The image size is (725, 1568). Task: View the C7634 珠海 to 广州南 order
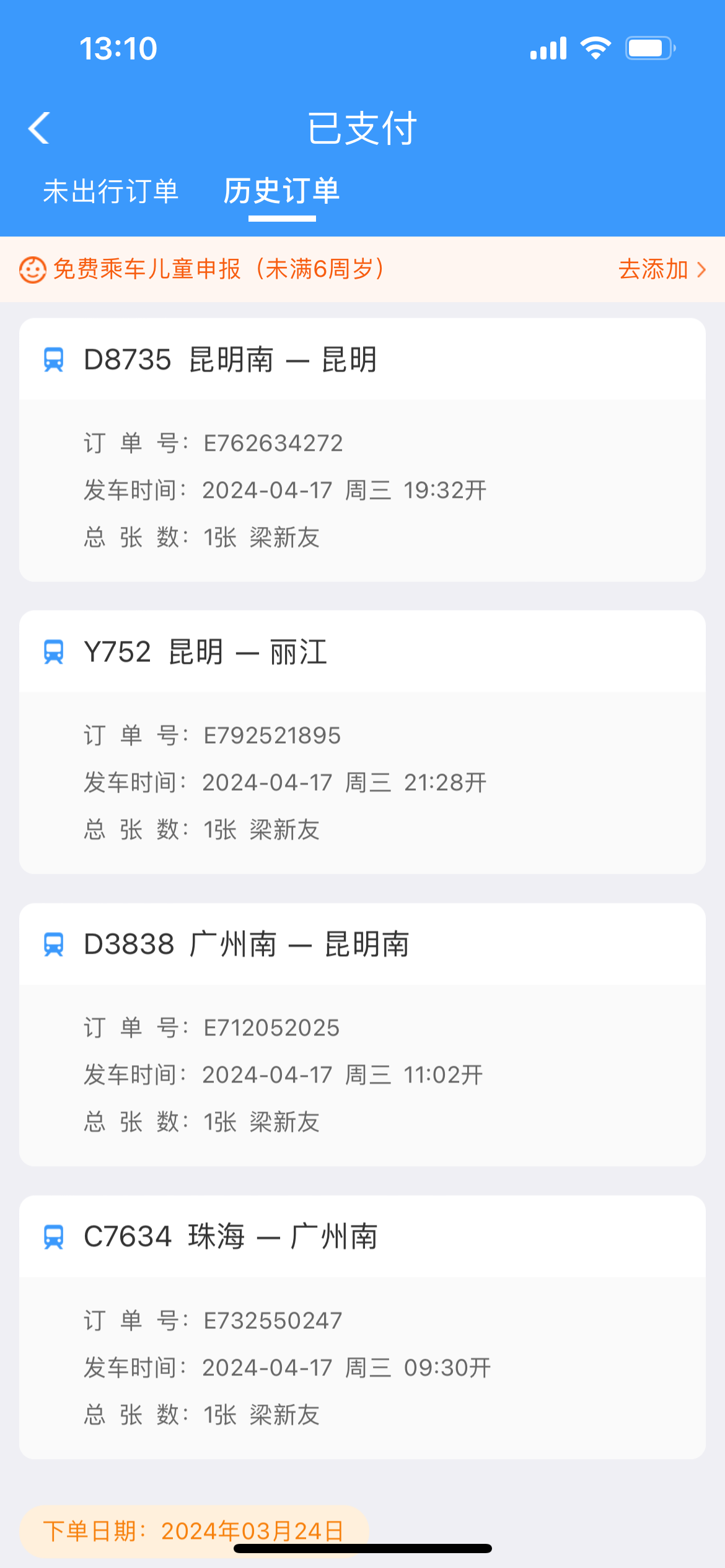pos(362,1327)
